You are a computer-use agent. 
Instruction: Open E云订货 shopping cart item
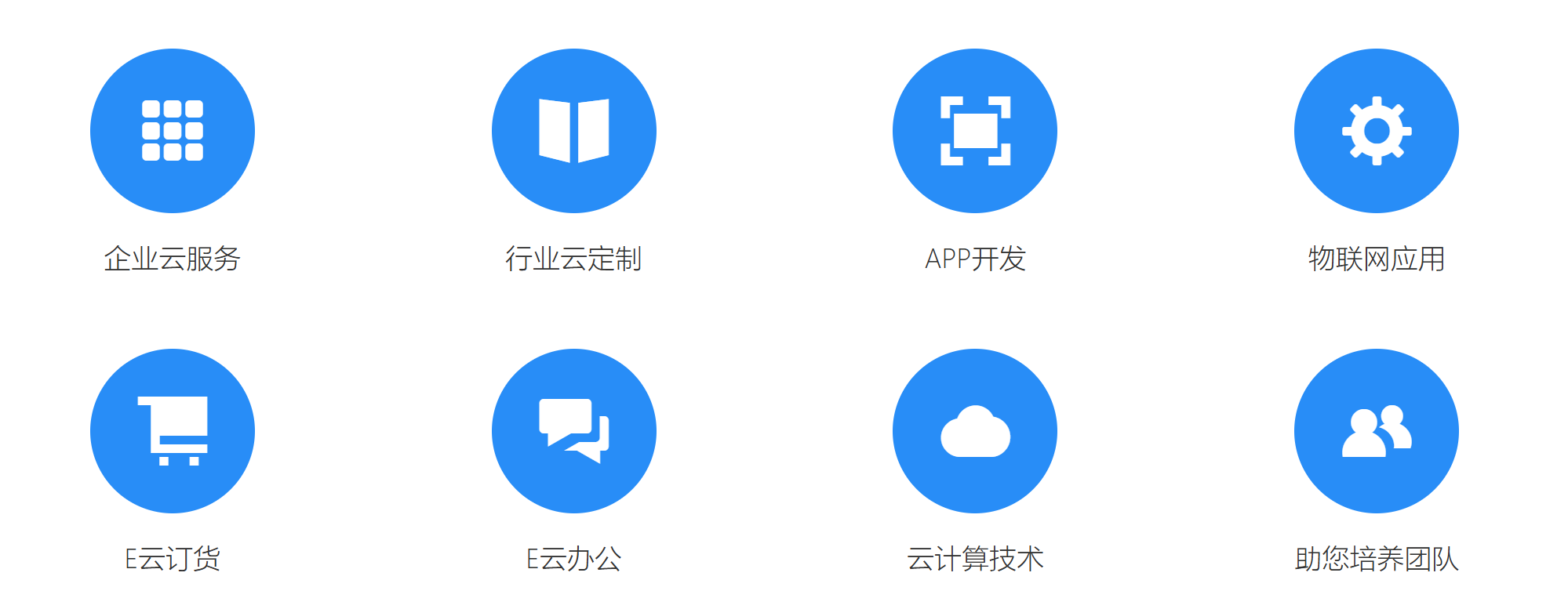pyautogui.click(x=173, y=431)
